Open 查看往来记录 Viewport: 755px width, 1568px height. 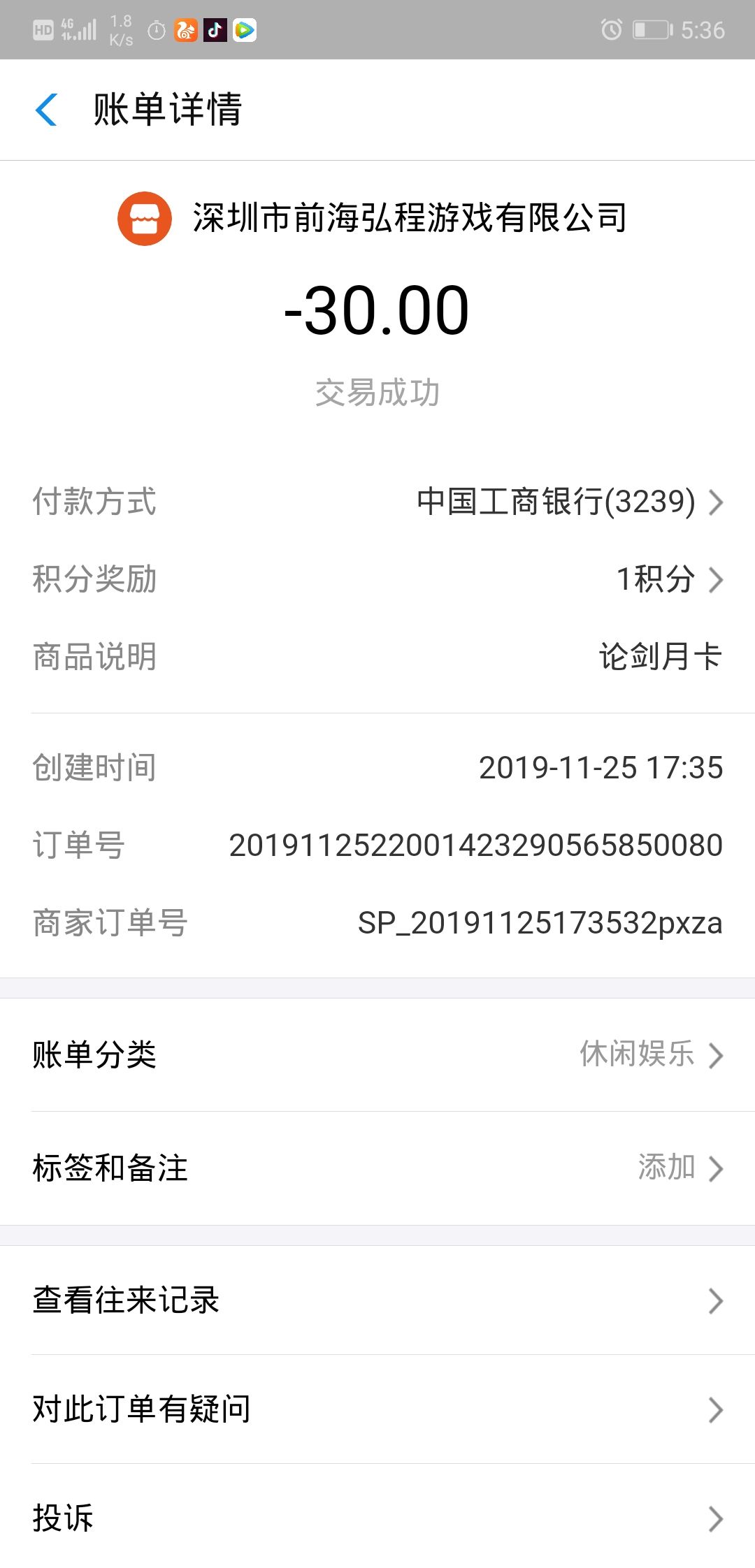[x=377, y=1300]
